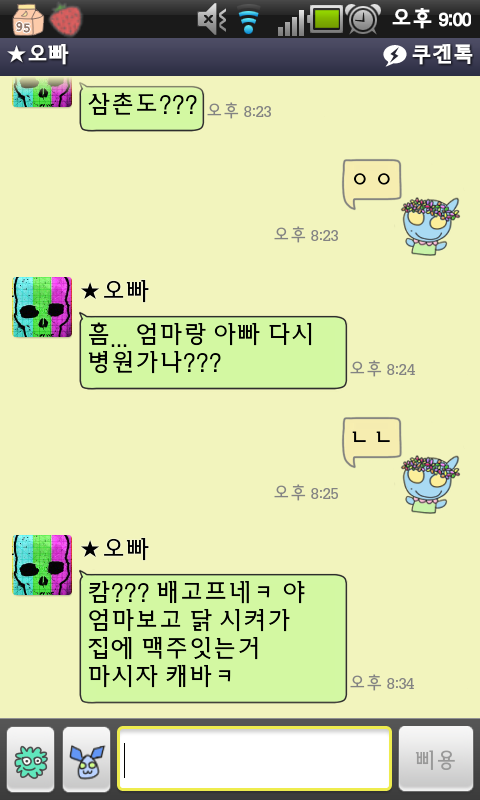Image resolution: width=480 pixels, height=800 pixels.
Task: Open the green monster emoticon picker
Action: point(31,759)
